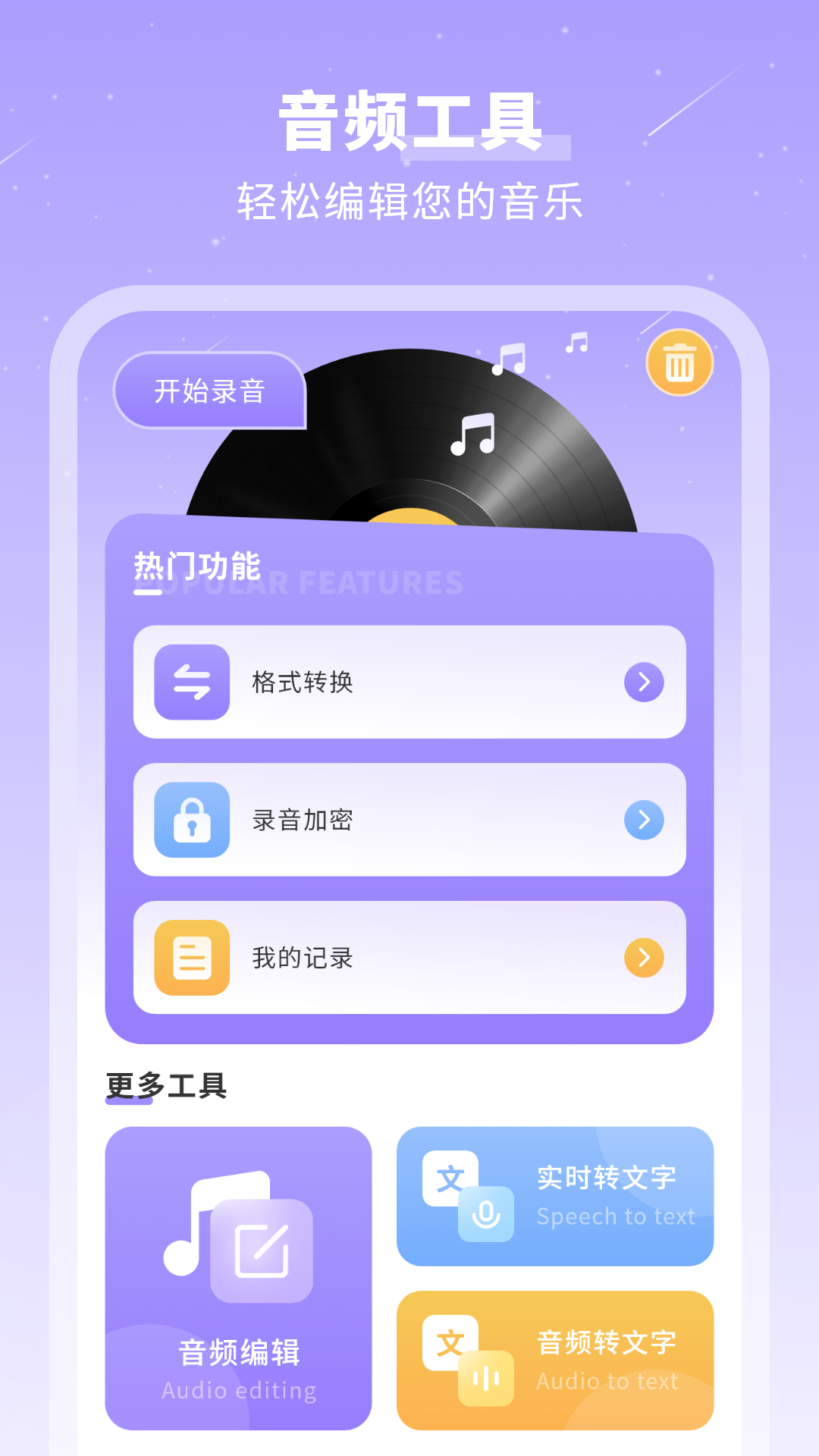Open the Speech to text tool
This screenshot has width=819, height=1456.
pos(555,1197)
